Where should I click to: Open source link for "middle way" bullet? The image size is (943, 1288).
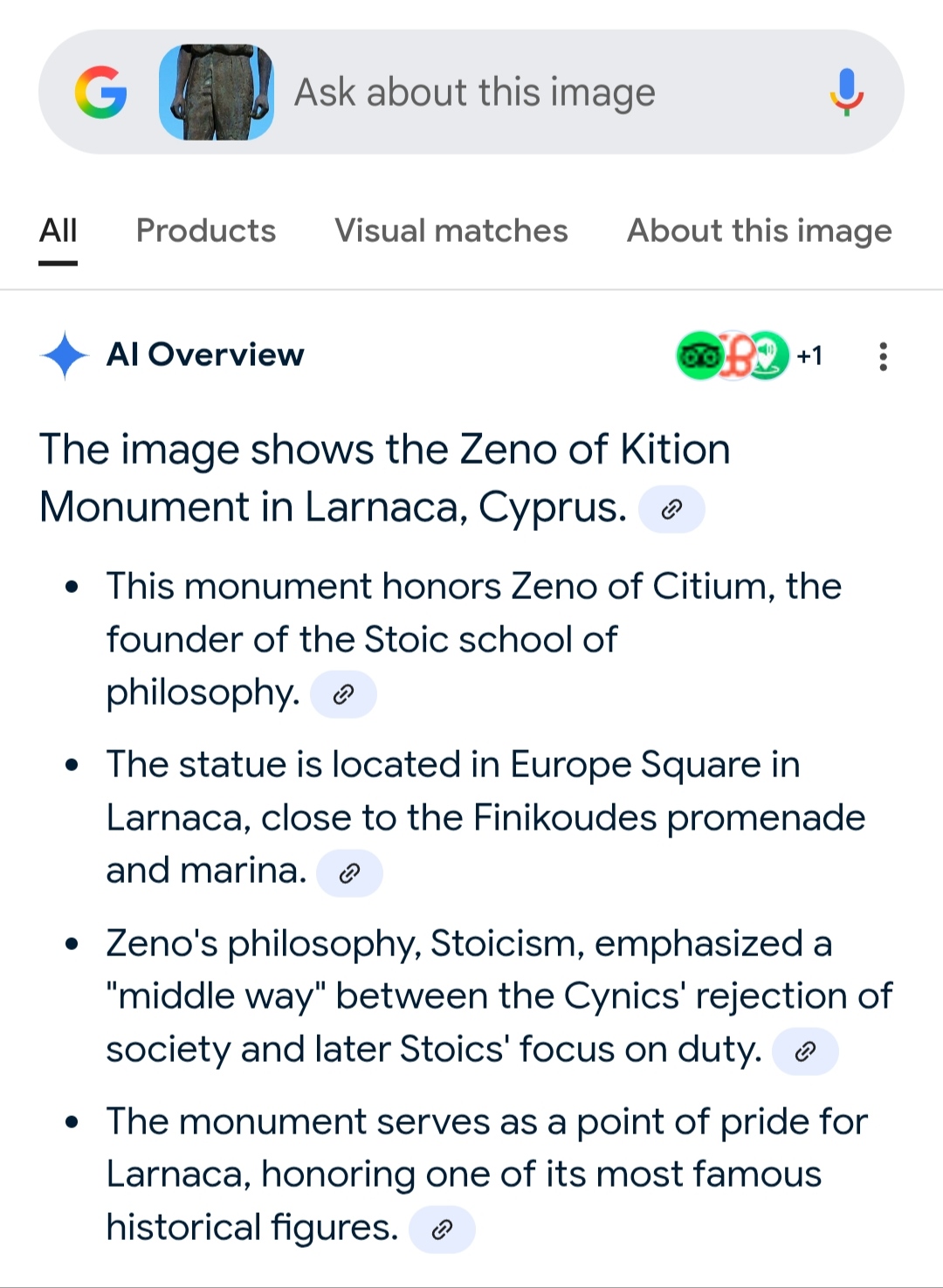(805, 1051)
